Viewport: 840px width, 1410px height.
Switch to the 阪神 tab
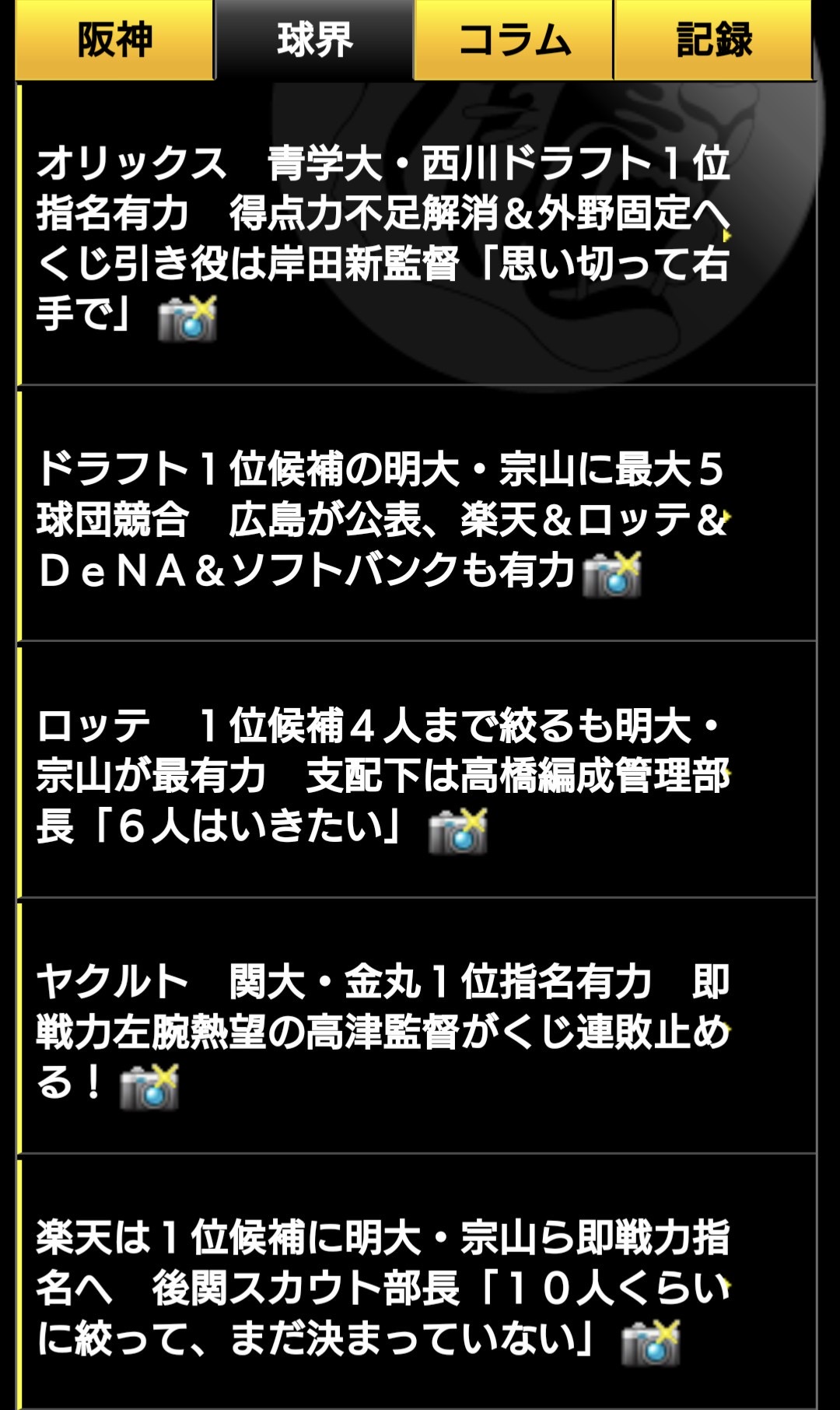(x=114, y=40)
